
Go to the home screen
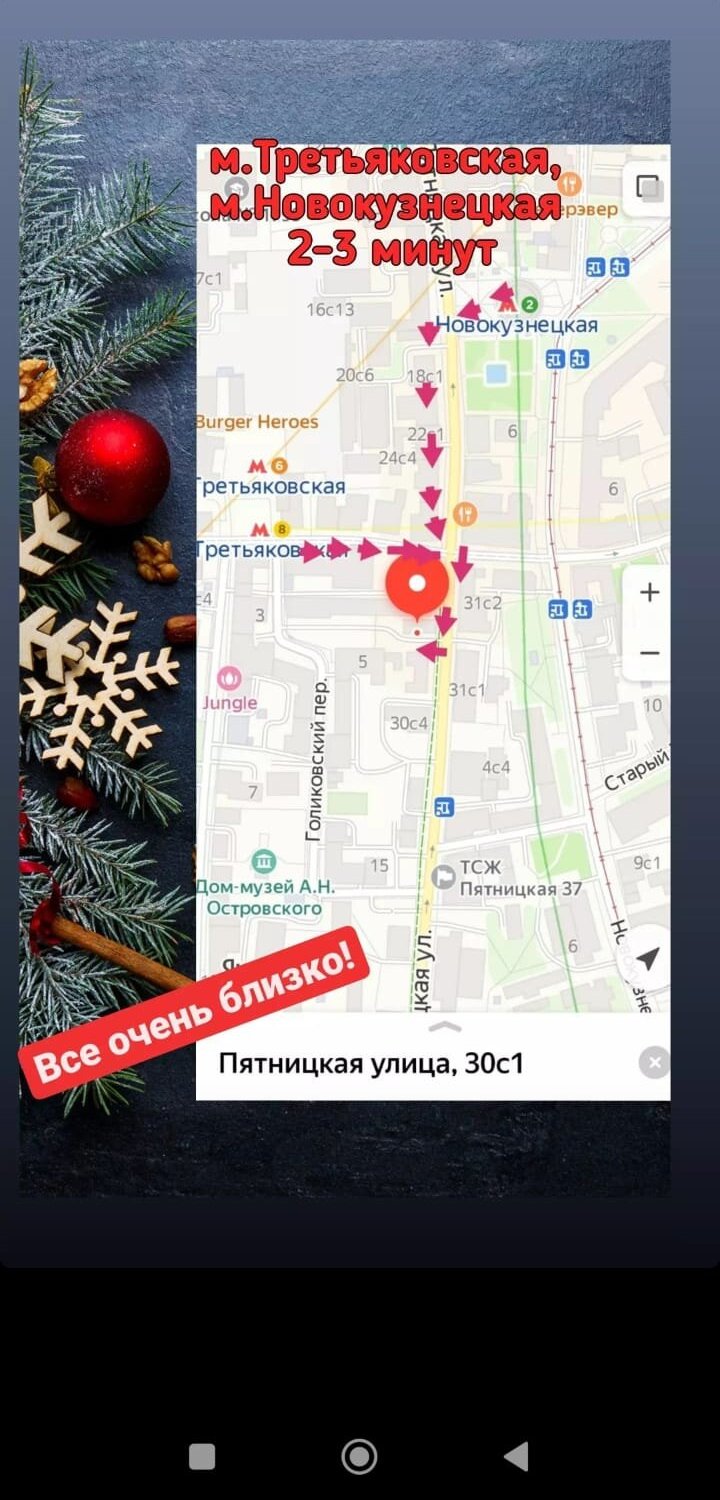click(x=360, y=1456)
